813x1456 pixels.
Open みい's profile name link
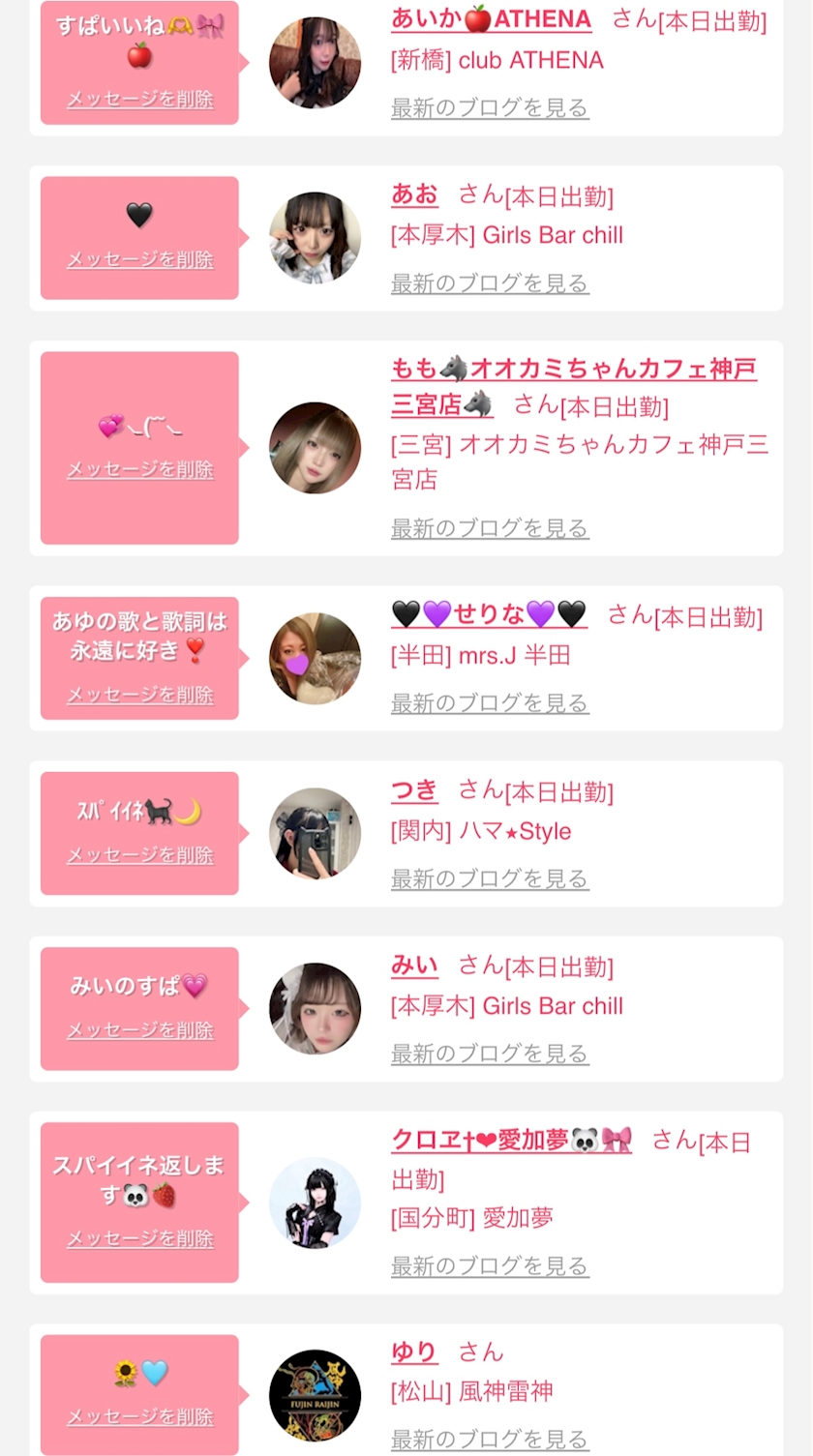414,966
